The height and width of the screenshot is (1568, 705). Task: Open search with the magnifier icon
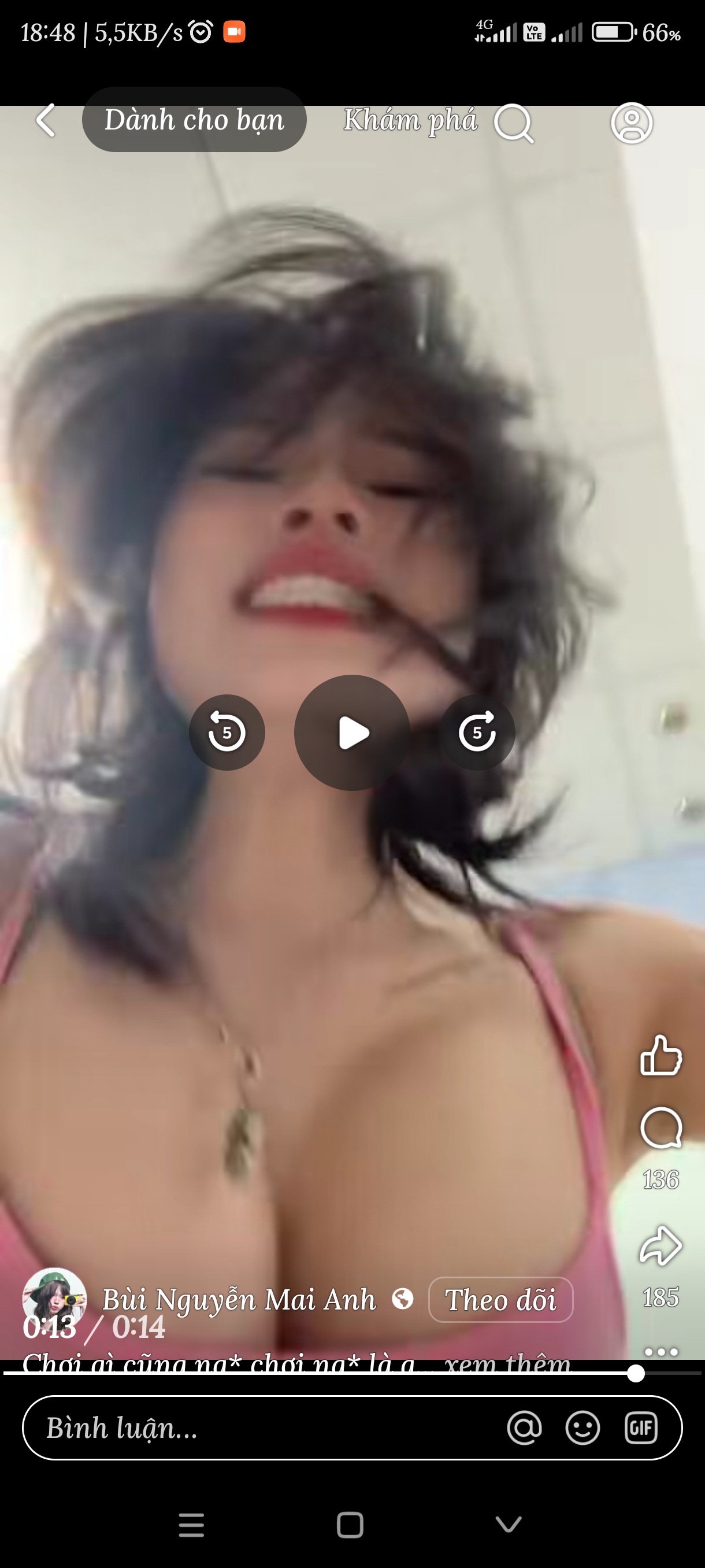tap(513, 123)
